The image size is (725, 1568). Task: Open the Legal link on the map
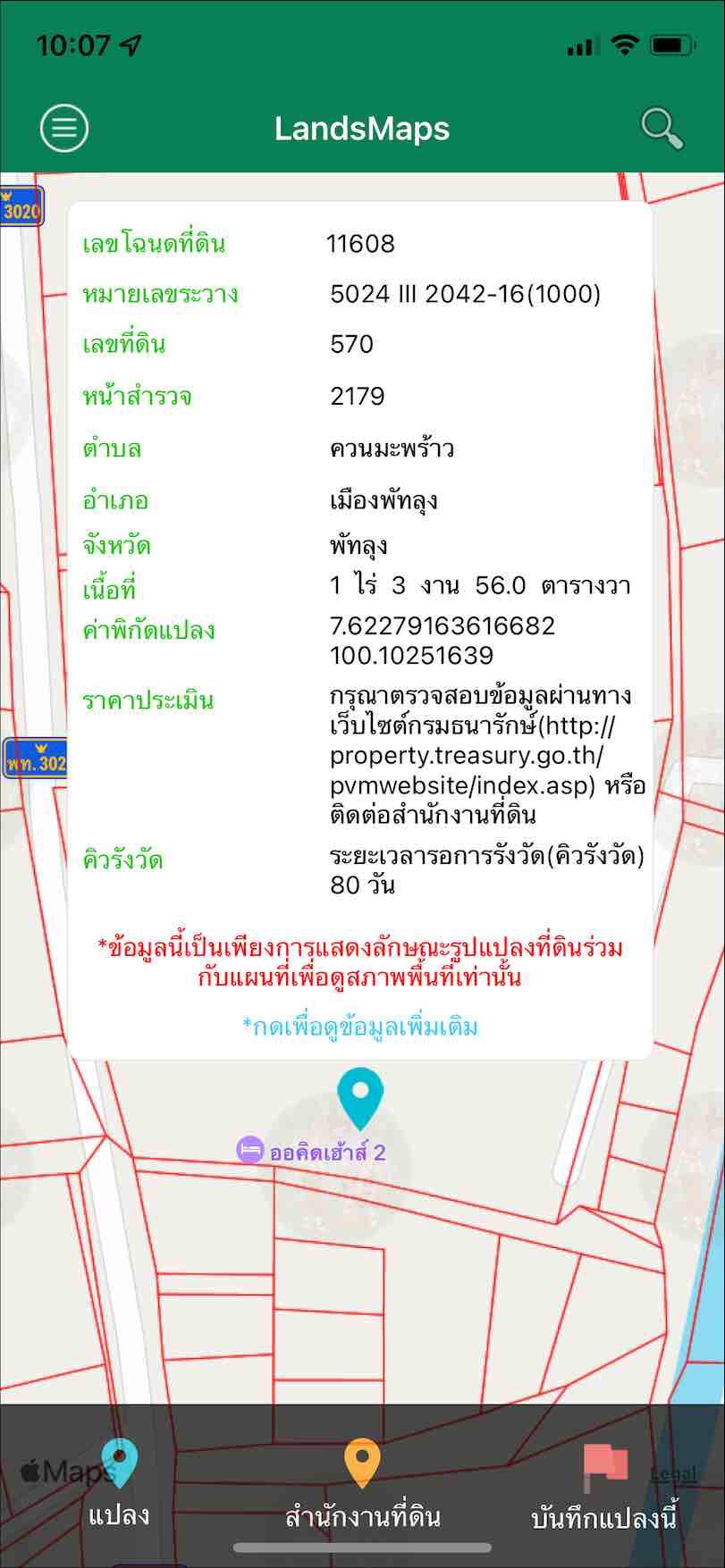click(x=672, y=1474)
